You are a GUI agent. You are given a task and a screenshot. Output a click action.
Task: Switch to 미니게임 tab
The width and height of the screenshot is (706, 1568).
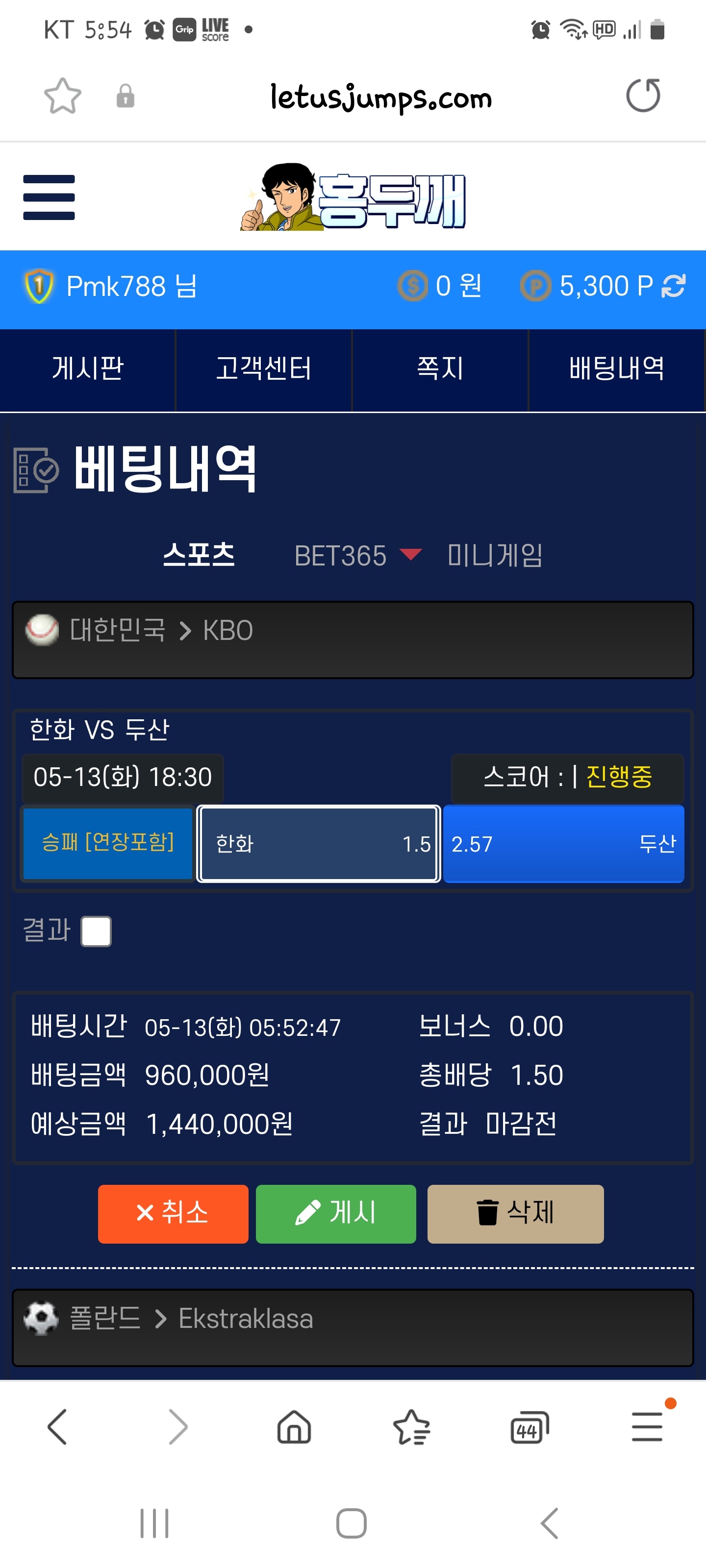click(x=495, y=555)
